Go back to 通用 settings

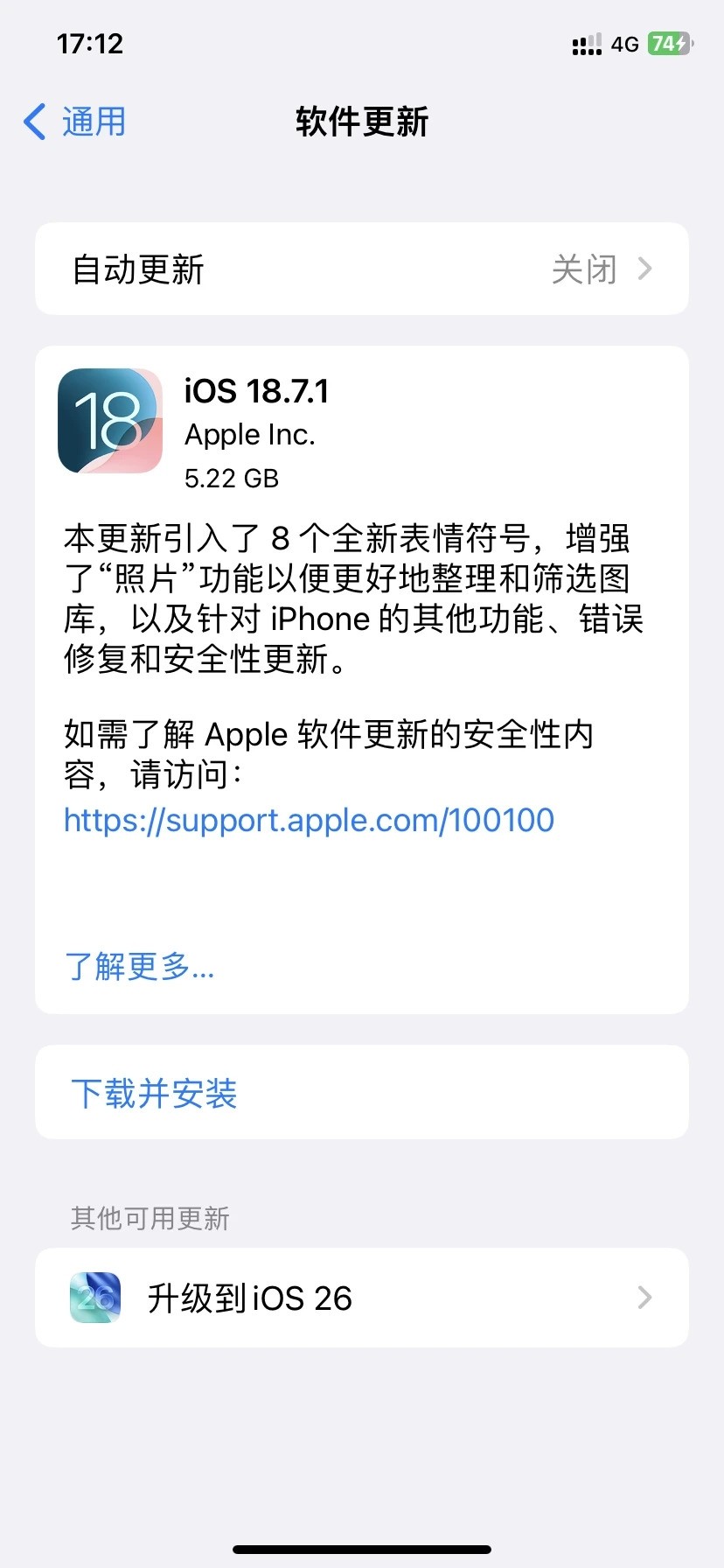point(75,122)
